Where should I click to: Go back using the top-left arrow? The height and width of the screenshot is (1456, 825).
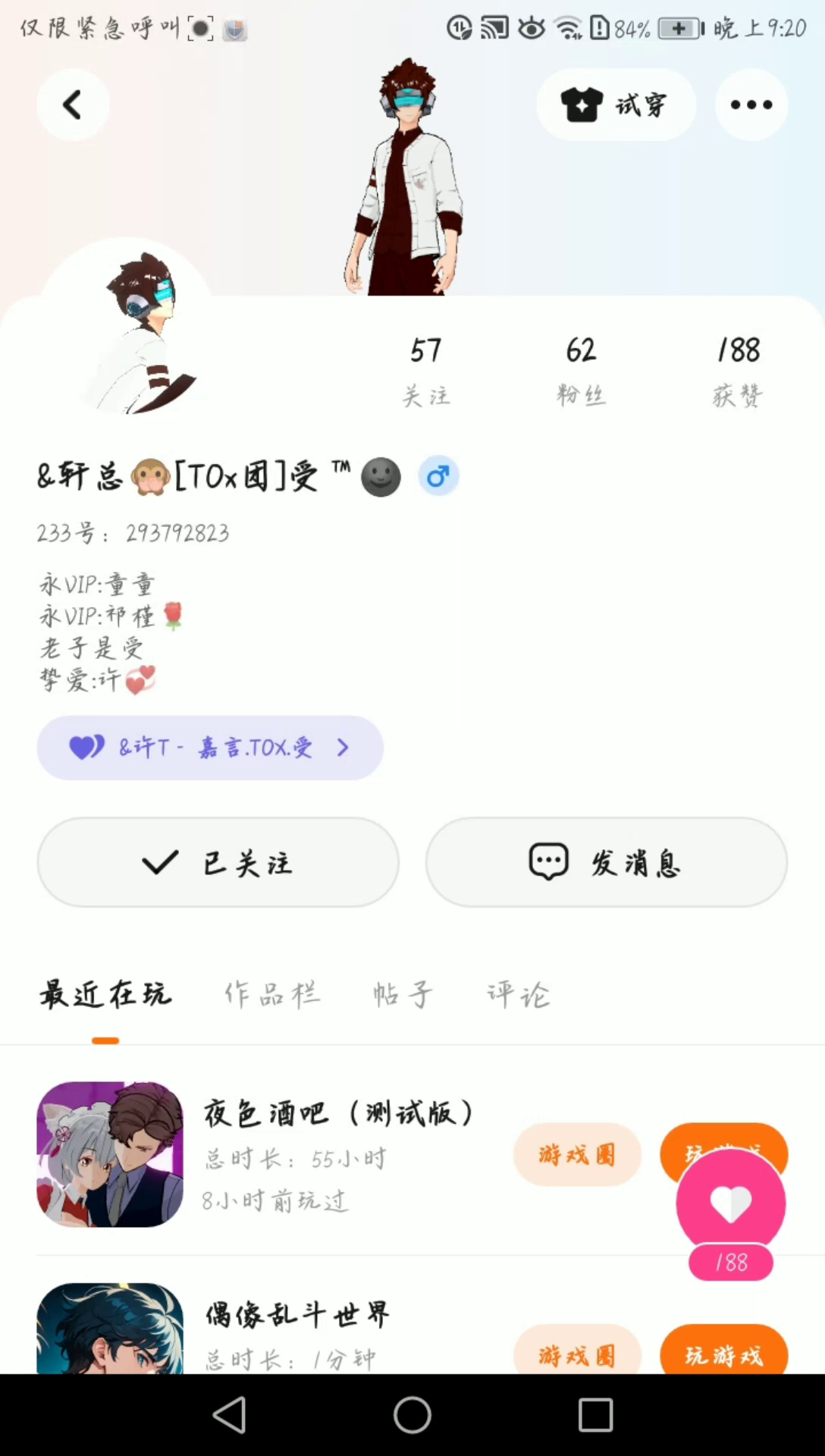pyautogui.click(x=73, y=105)
